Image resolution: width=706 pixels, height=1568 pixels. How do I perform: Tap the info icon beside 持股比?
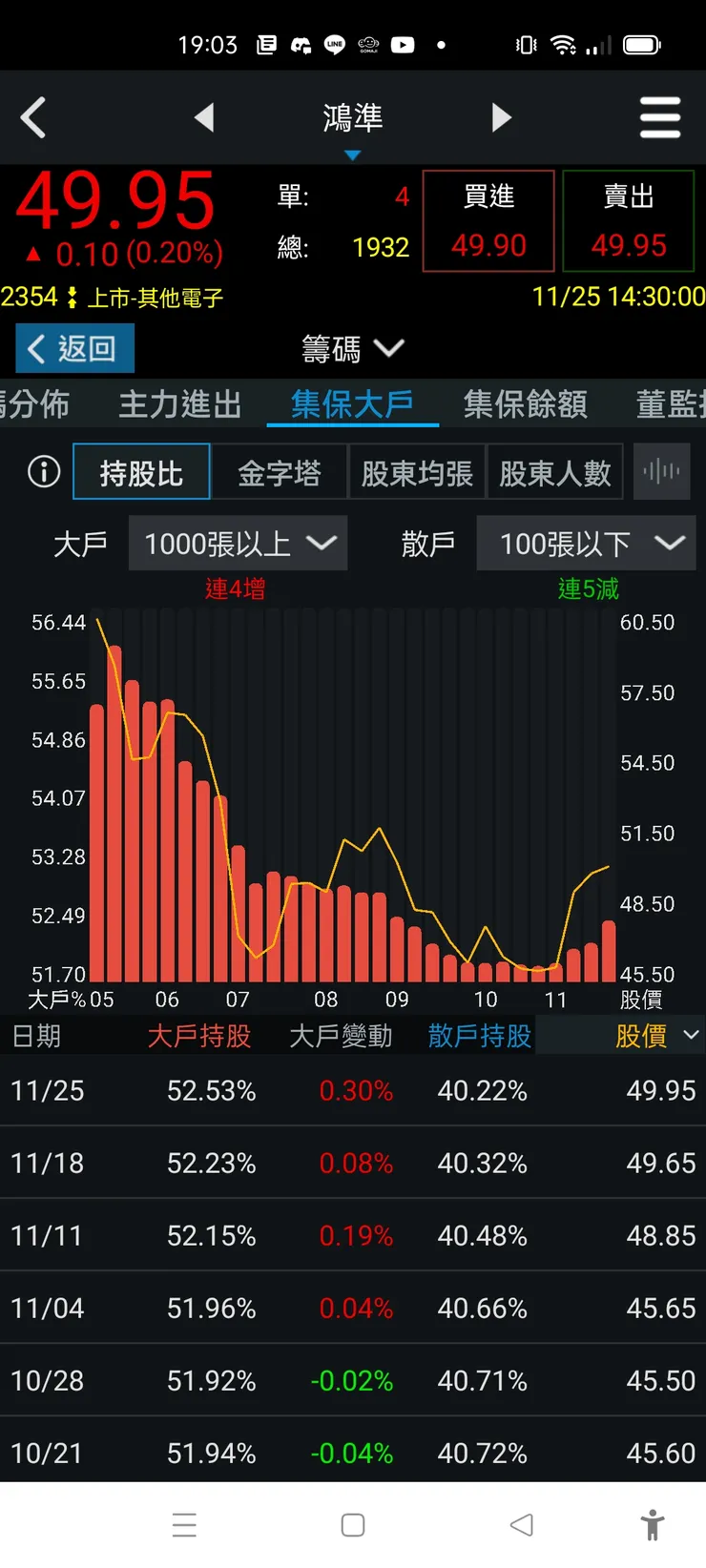click(x=42, y=471)
